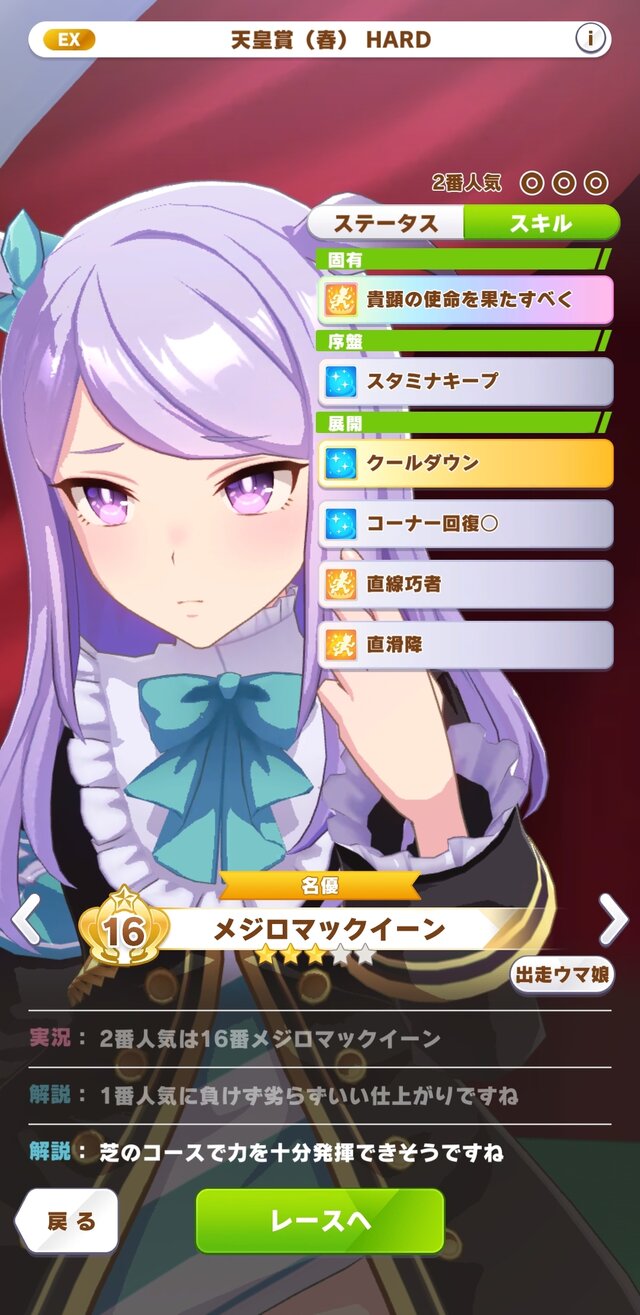Open the 出走ウマ娘 list

pyautogui.click(x=562, y=973)
